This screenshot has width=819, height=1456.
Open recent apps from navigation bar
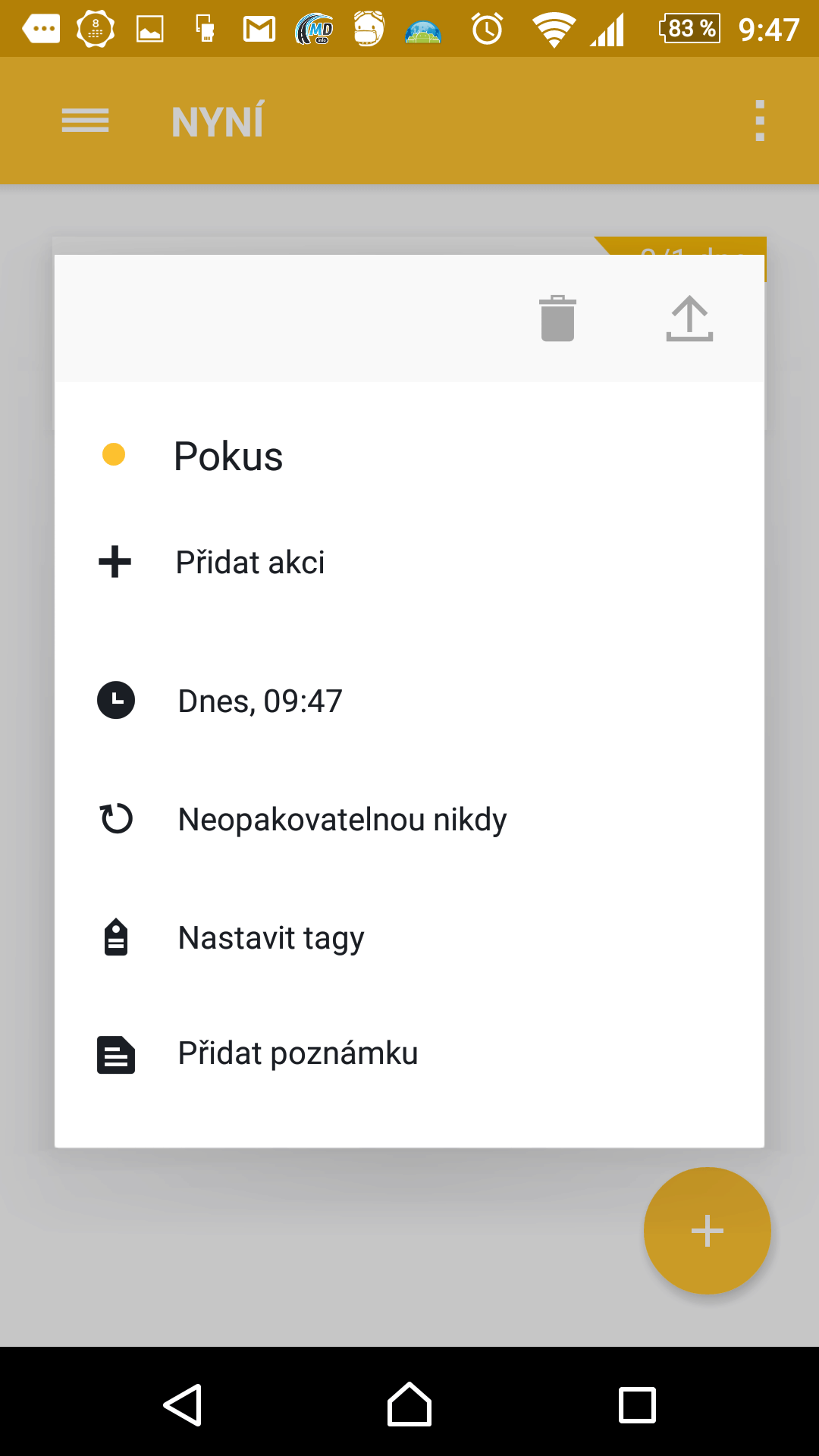[637, 1405]
